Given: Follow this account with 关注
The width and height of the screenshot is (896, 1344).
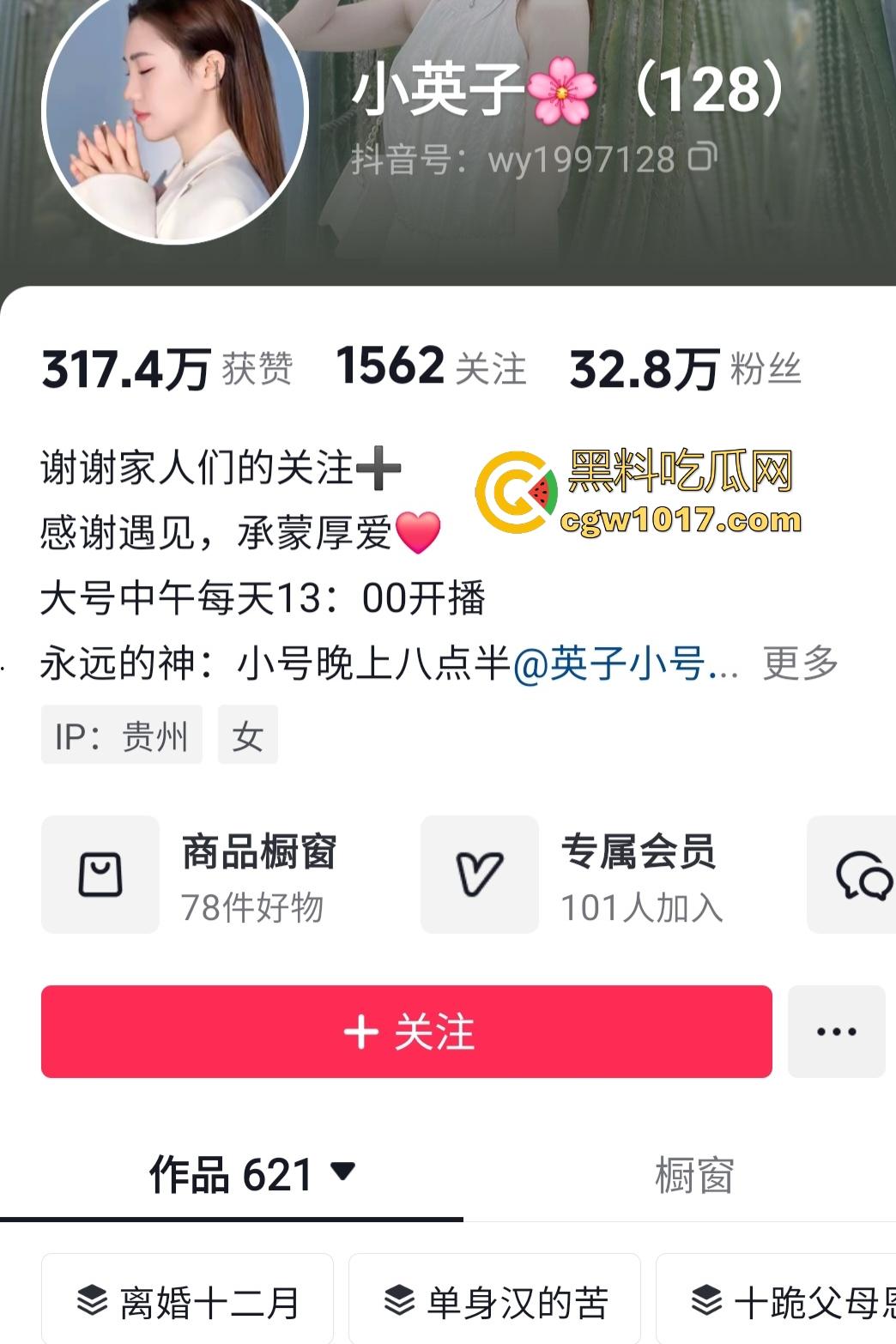Looking at the screenshot, I should 407,1032.
